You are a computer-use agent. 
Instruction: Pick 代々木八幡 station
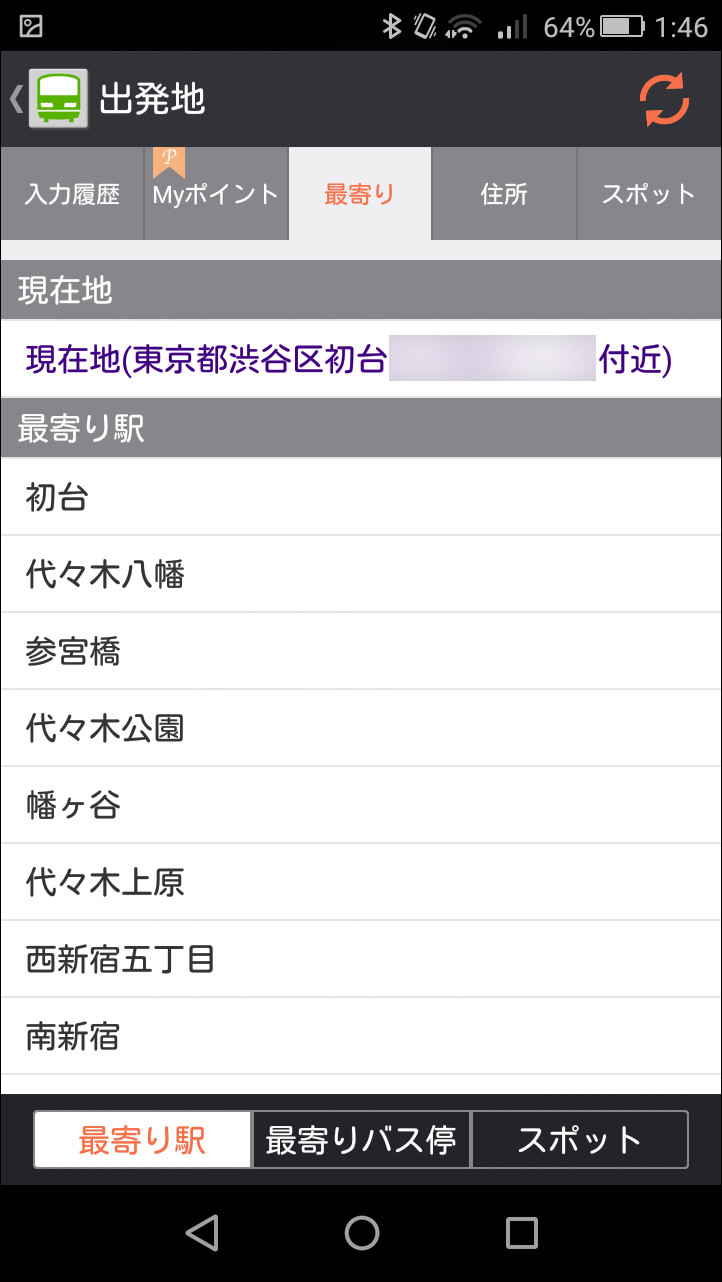(x=360, y=574)
